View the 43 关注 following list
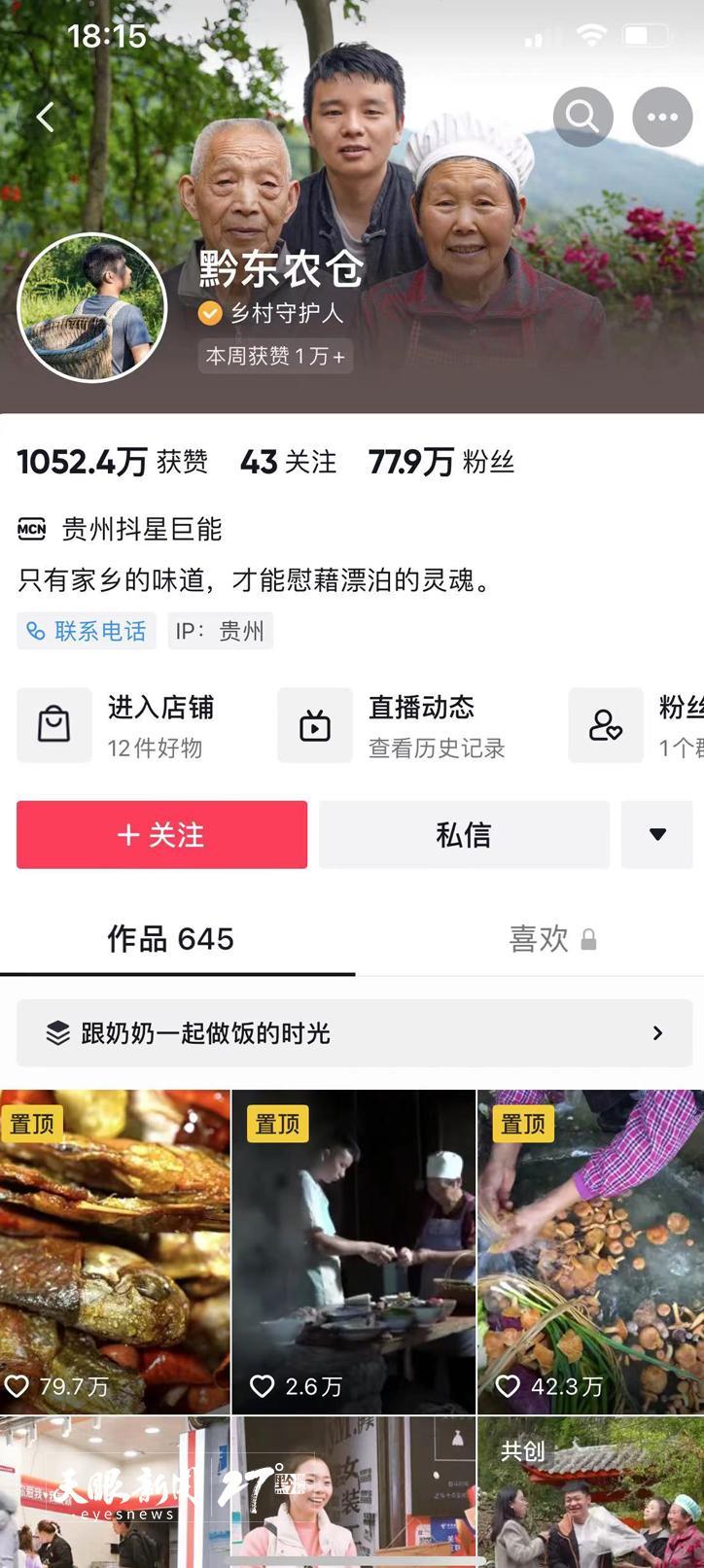The width and height of the screenshot is (704, 1568). coord(288,462)
